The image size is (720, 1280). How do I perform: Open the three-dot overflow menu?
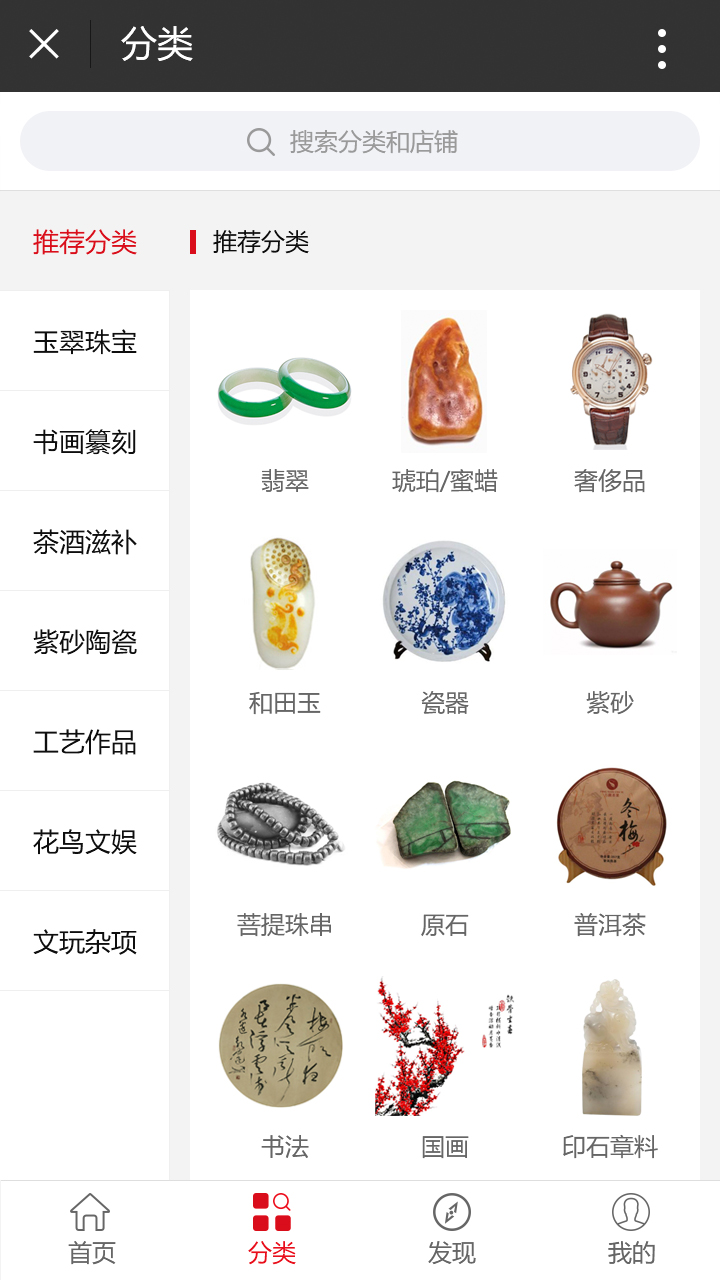(661, 48)
